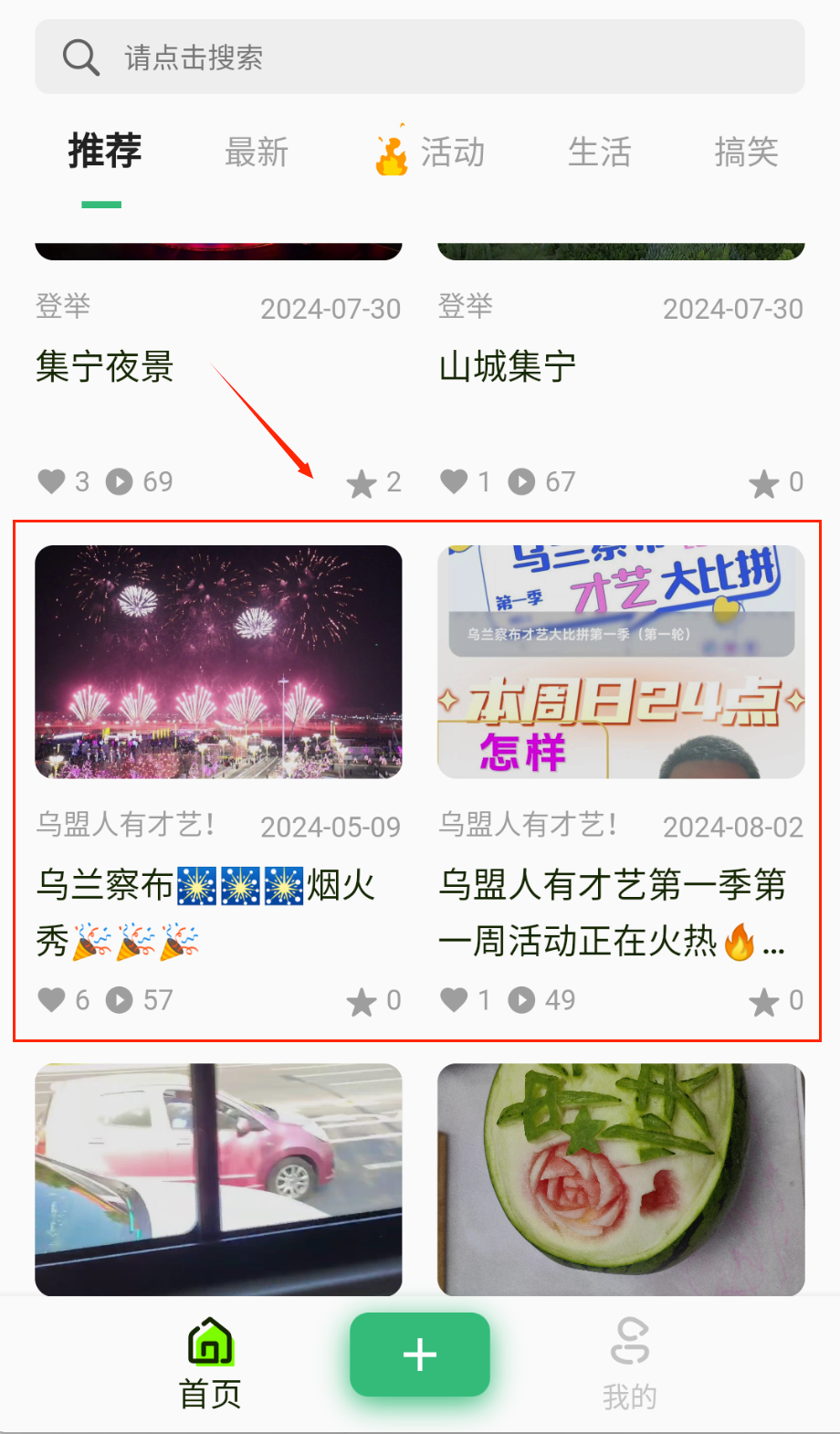840x1434 pixels.
Task: Like the 山城集宁 post
Action: click(x=454, y=481)
